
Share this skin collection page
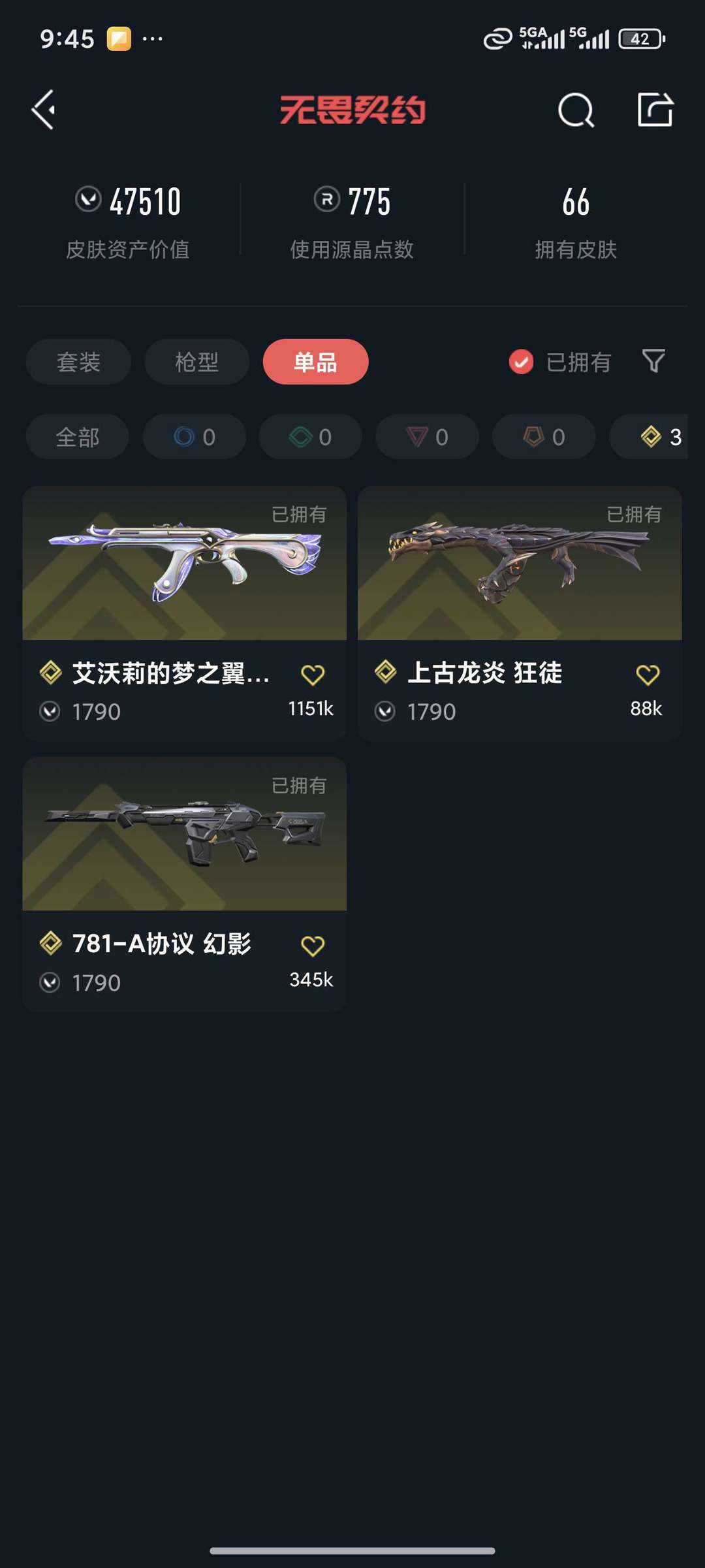[655, 110]
